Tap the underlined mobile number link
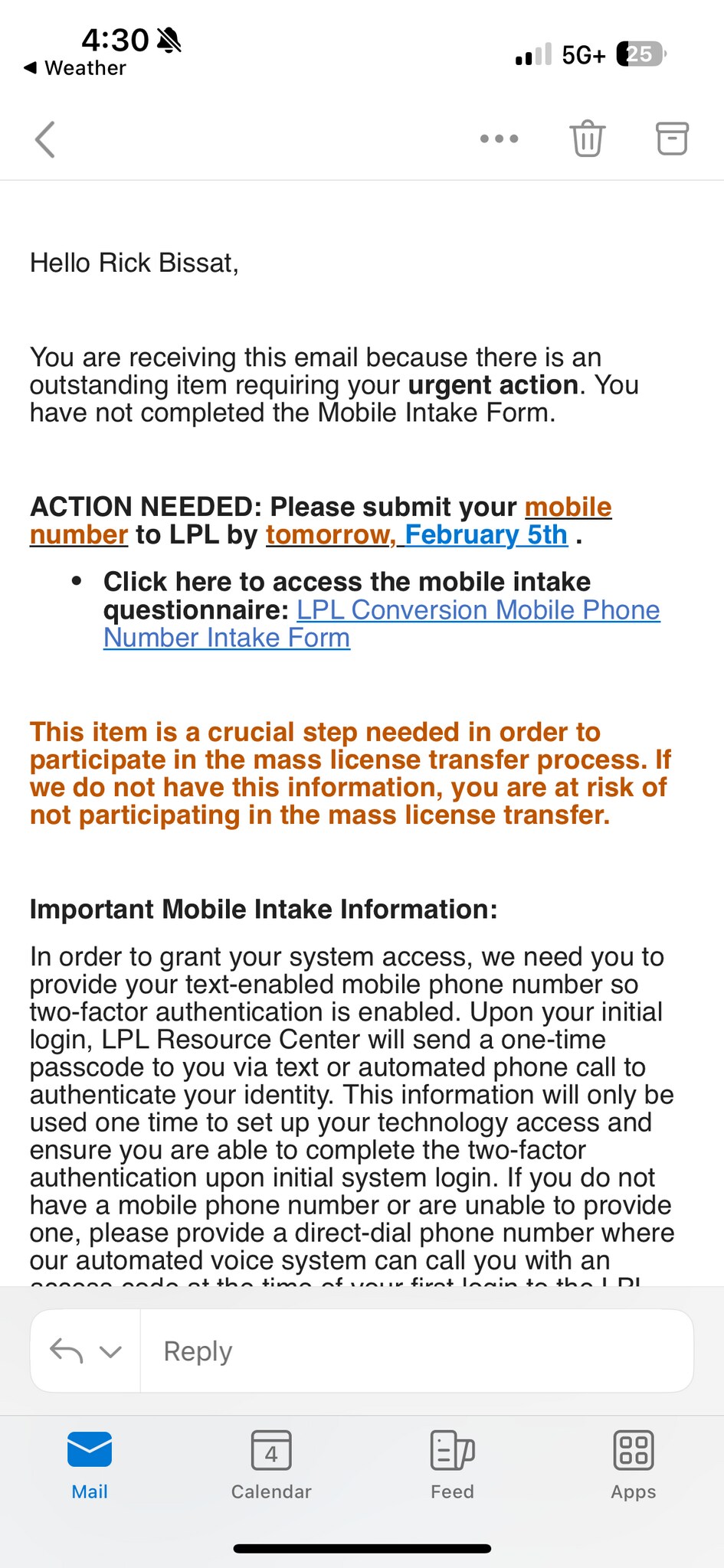 pos(321,521)
